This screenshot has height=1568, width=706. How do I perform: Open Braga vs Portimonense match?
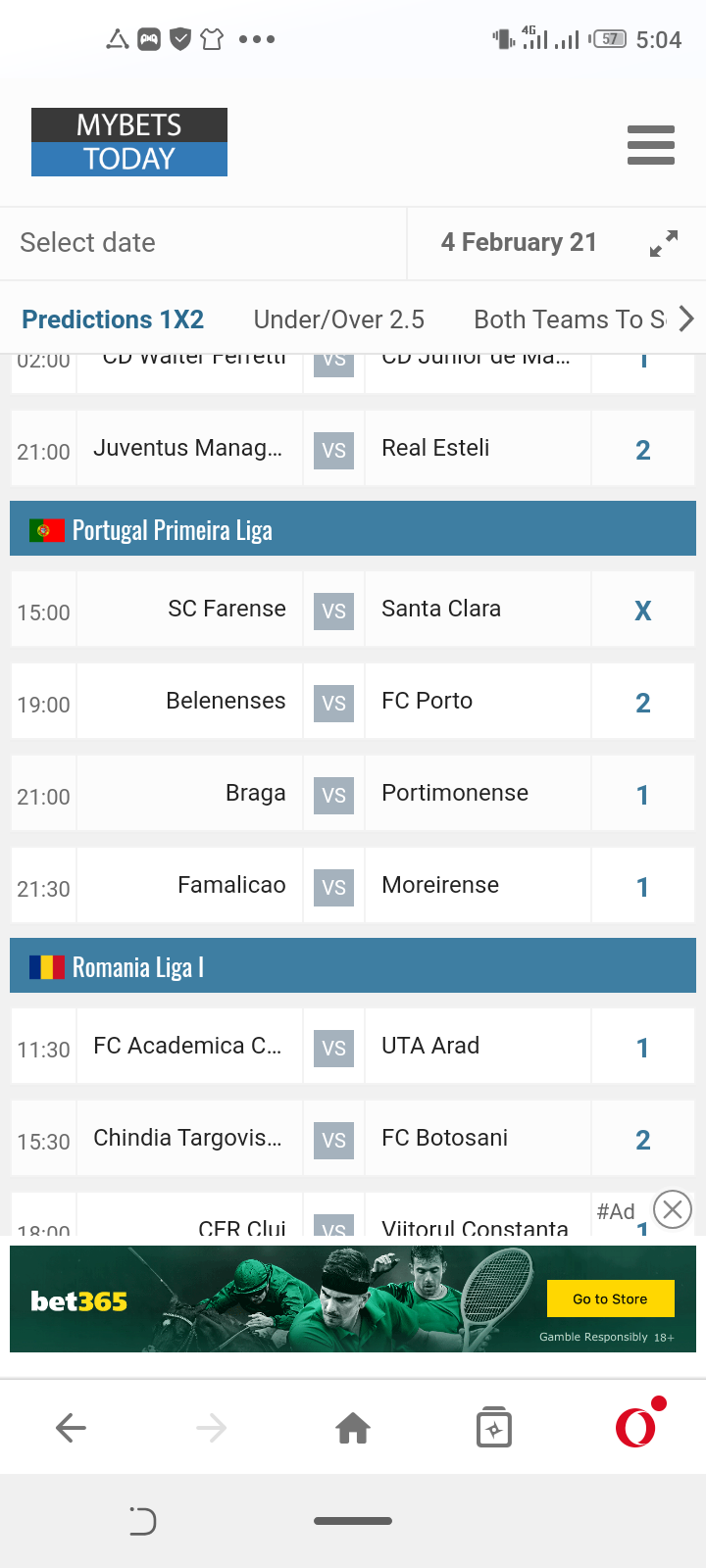click(353, 794)
